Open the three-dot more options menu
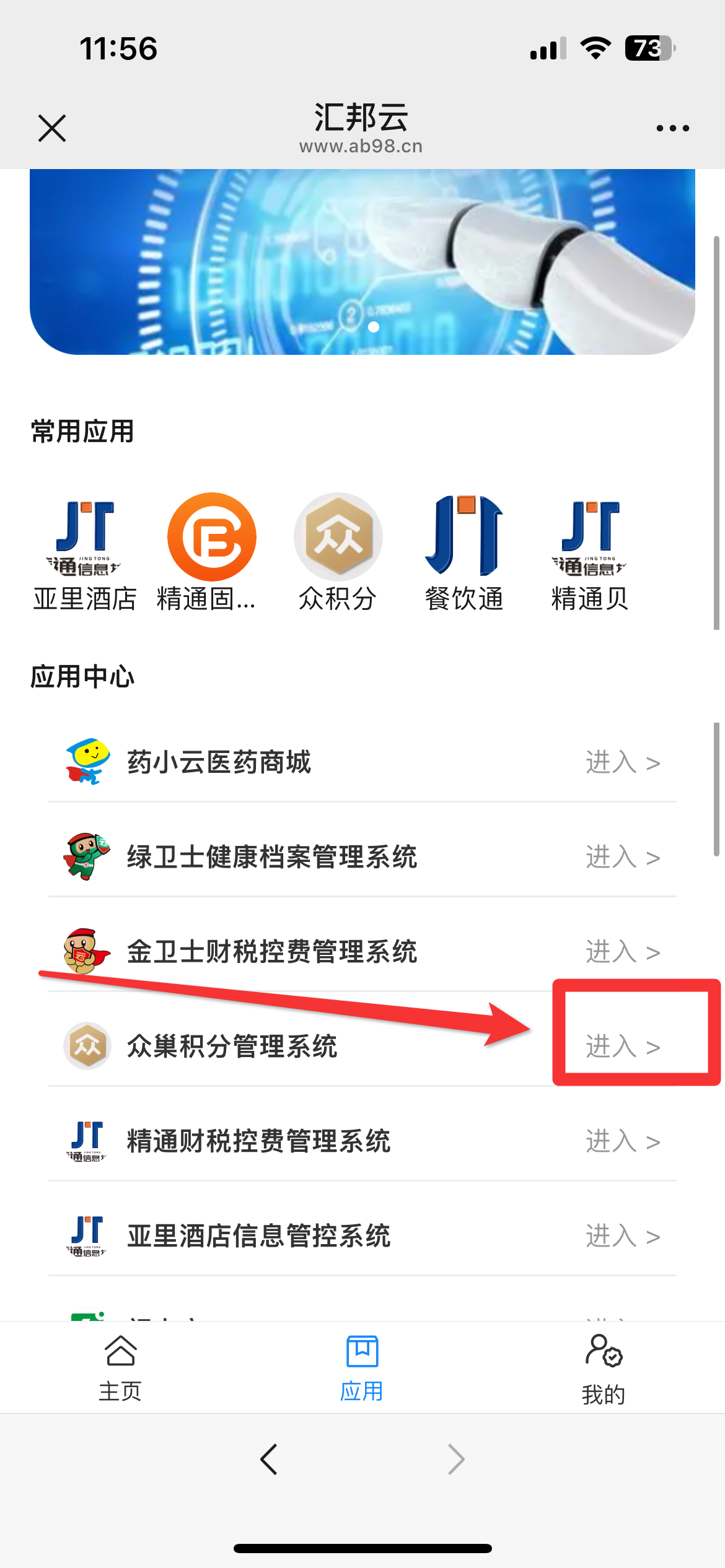Image resolution: width=725 pixels, height=1568 pixels. [672, 128]
